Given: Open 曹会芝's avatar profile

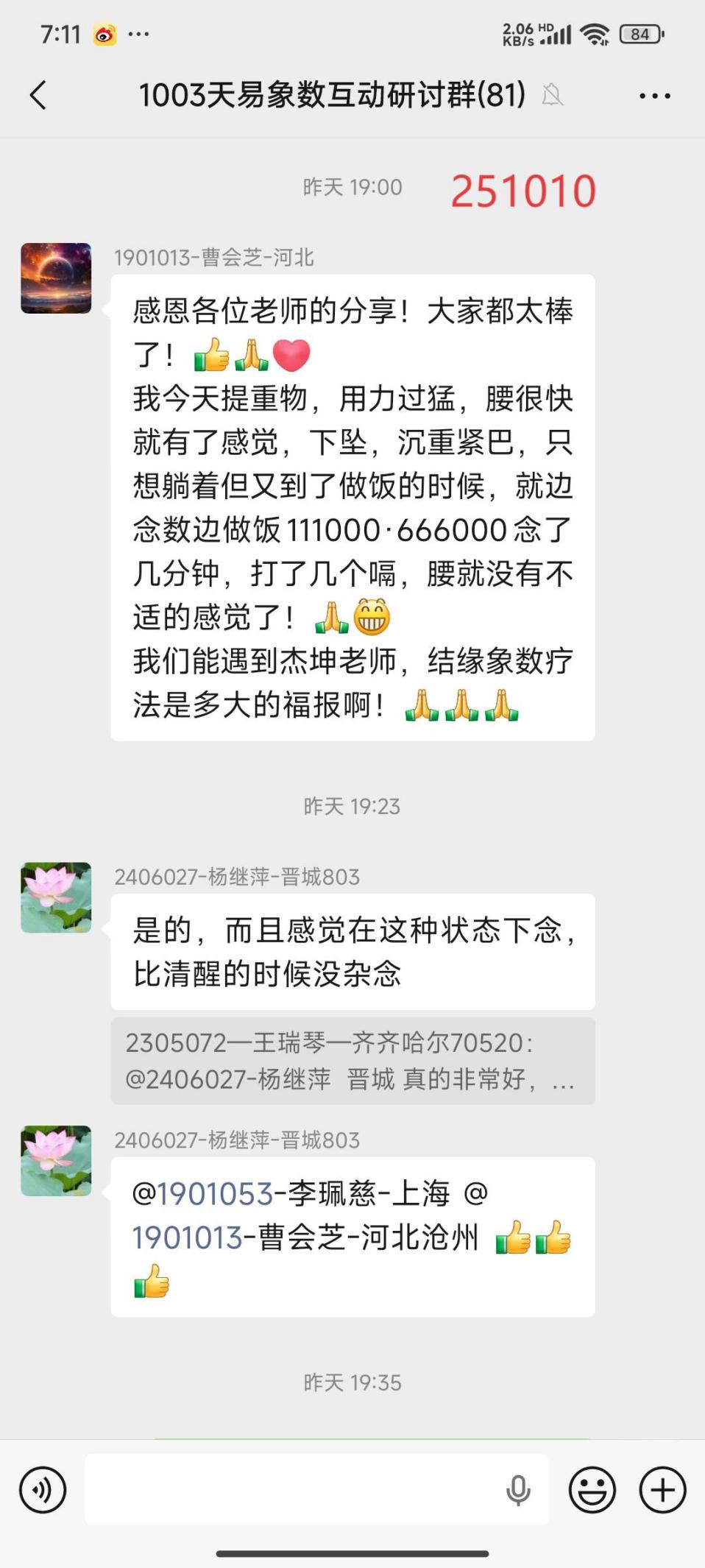Looking at the screenshot, I should (x=56, y=278).
